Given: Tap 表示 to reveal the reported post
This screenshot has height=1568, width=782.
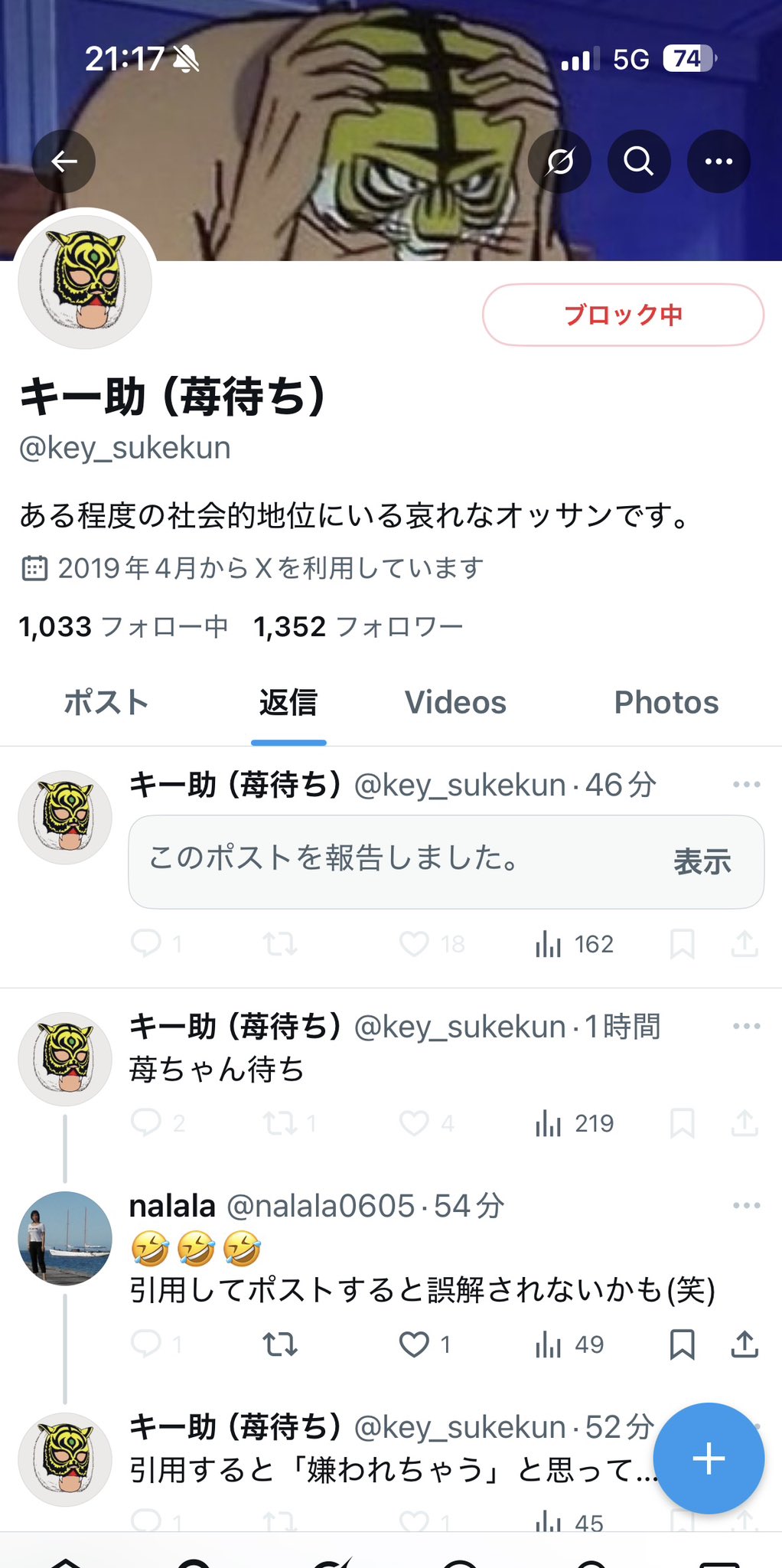Looking at the screenshot, I should (x=702, y=862).
